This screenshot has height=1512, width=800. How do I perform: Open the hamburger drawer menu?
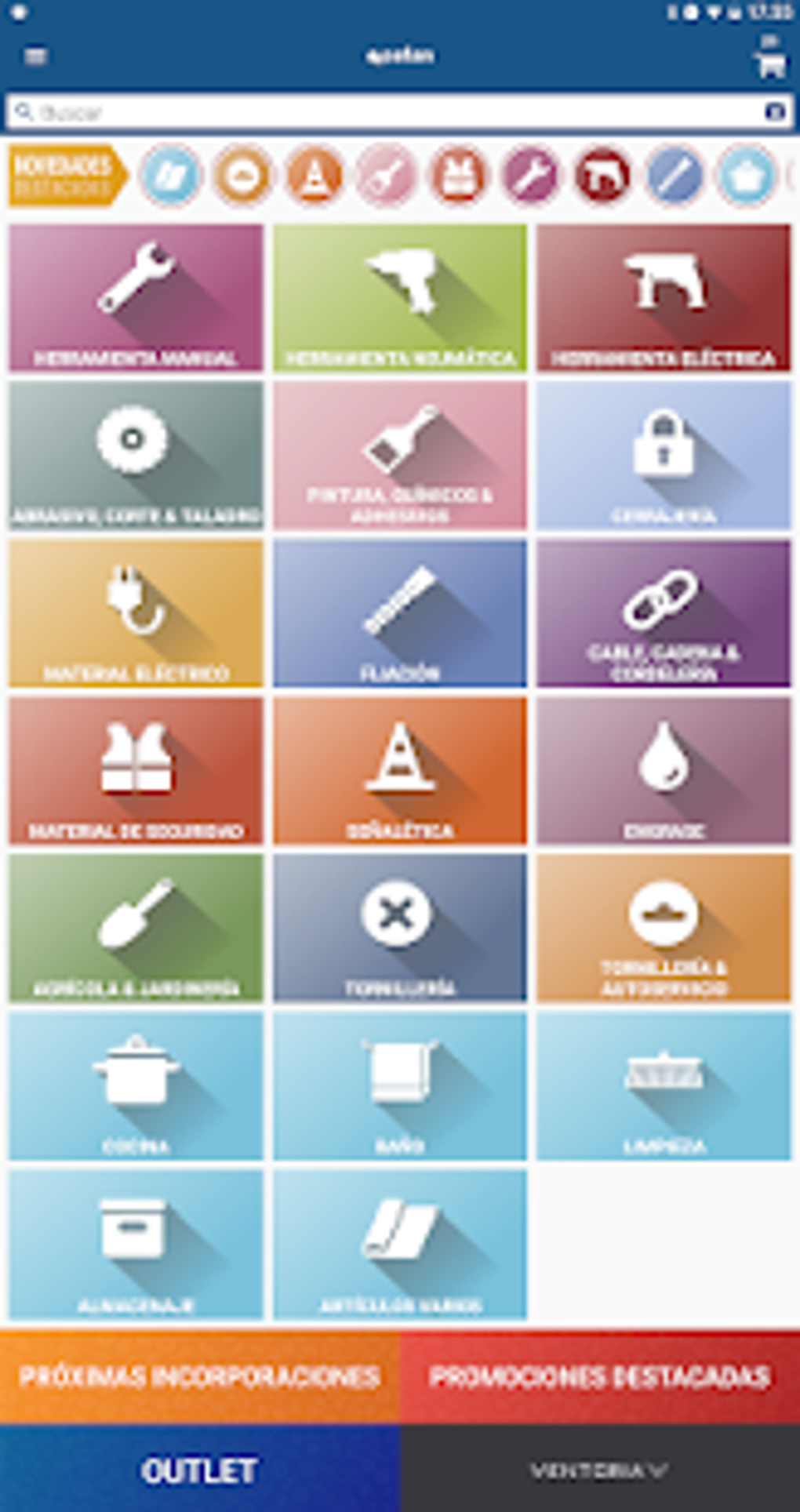(x=35, y=56)
